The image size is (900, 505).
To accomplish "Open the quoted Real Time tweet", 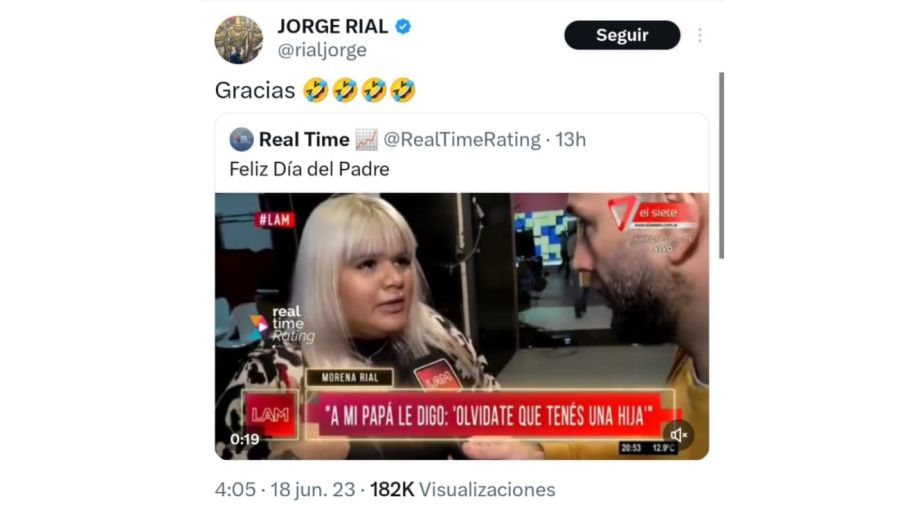I will (x=460, y=169).
